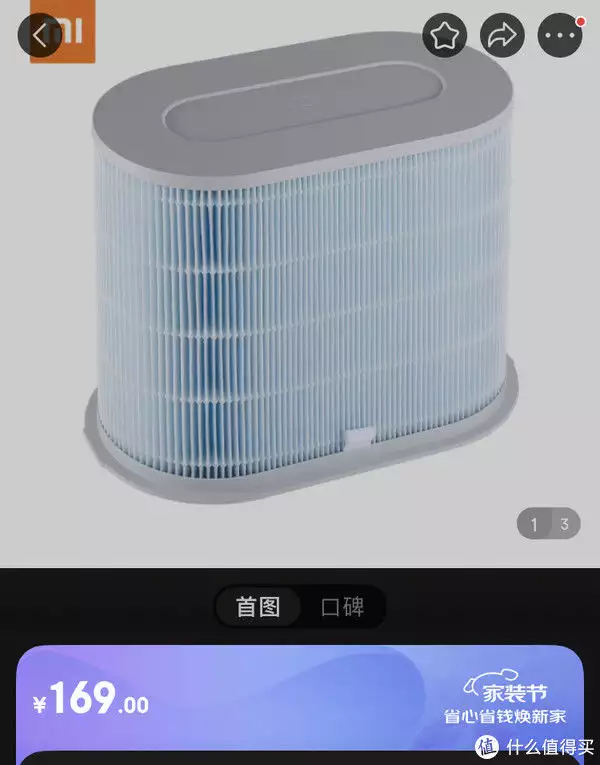Open the 家装节 promotion banner
600x765 pixels.
tap(506, 700)
